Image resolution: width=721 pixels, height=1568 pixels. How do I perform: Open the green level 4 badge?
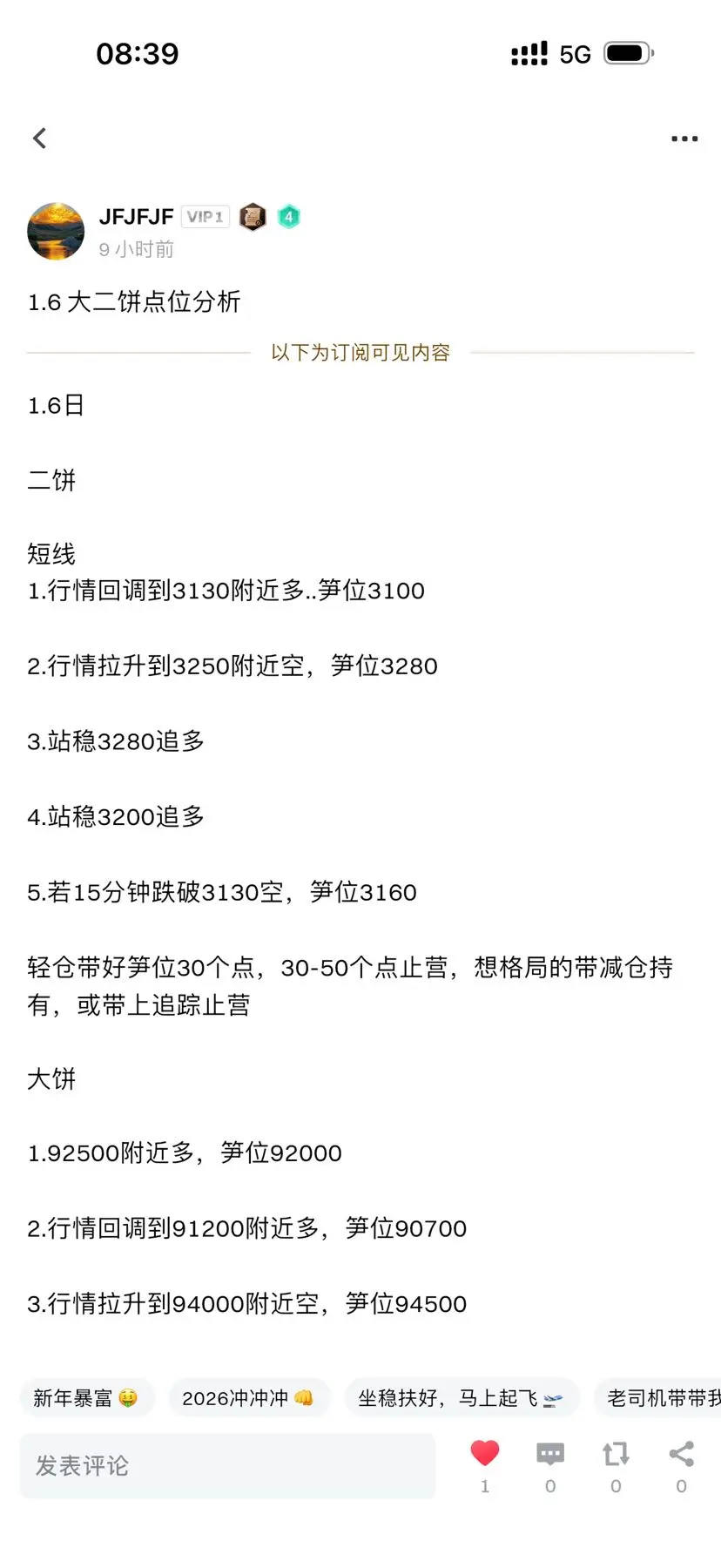(288, 216)
